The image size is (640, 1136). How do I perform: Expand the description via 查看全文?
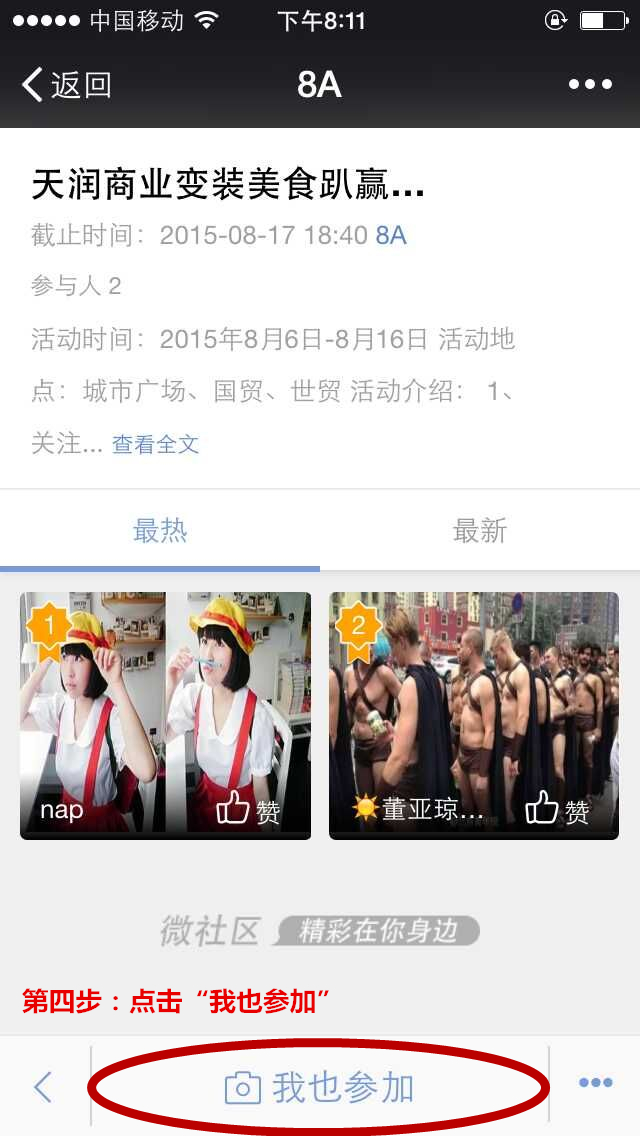pos(155,445)
